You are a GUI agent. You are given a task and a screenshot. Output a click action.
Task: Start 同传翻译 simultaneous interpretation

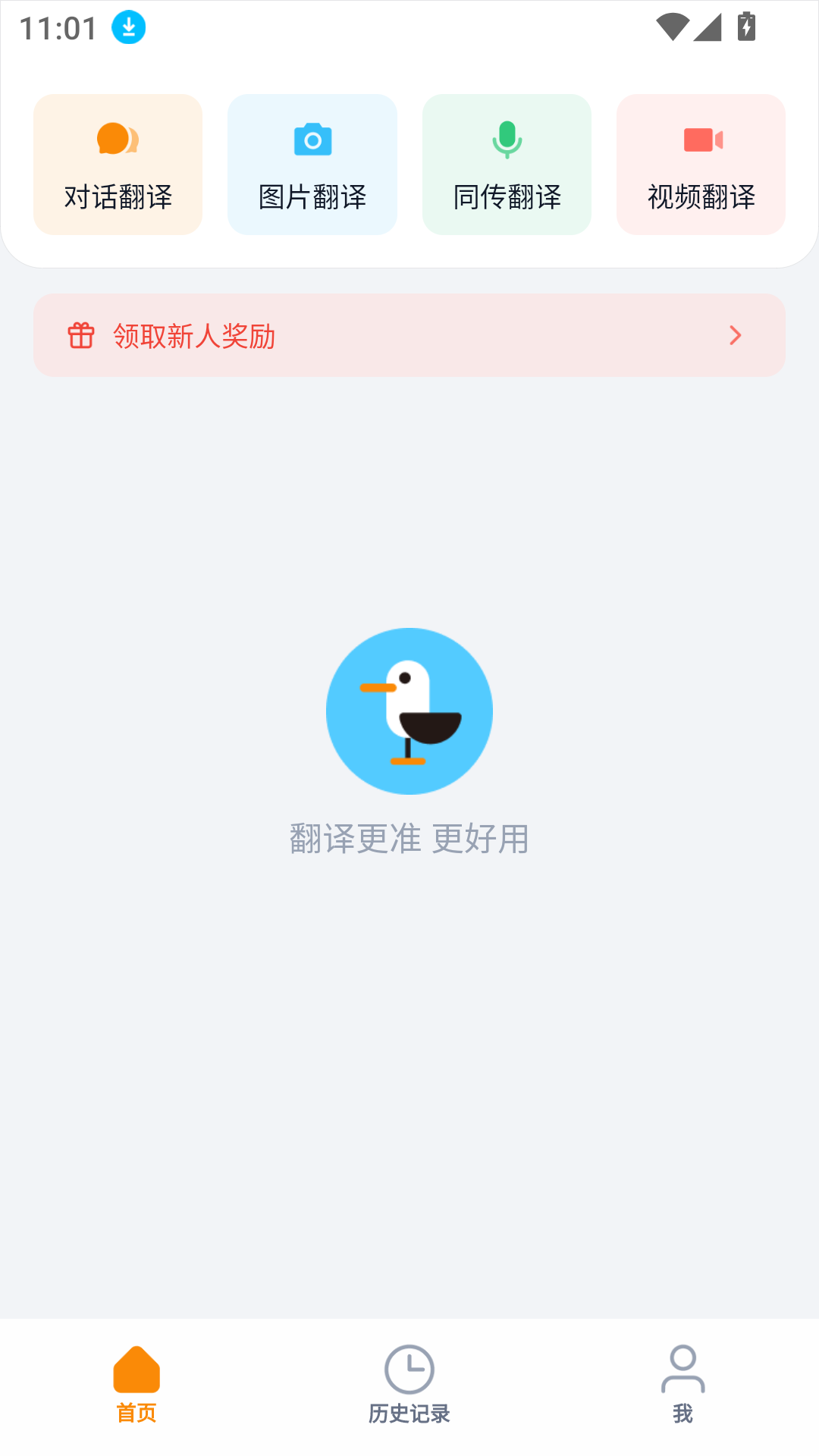506,164
